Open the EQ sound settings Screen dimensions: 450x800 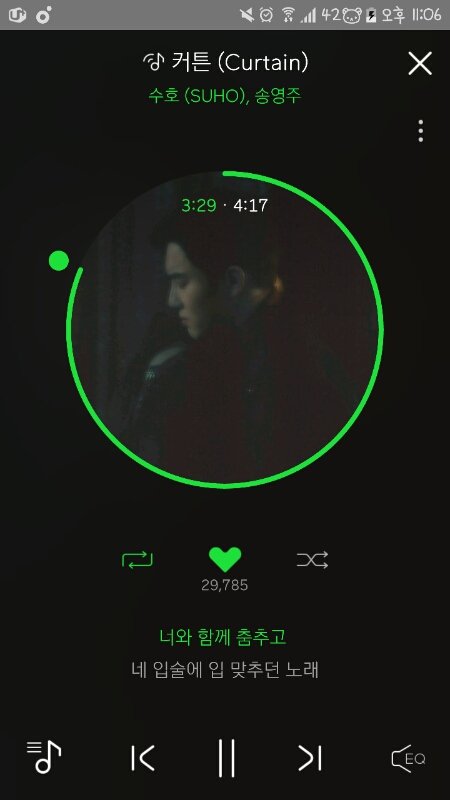(408, 758)
